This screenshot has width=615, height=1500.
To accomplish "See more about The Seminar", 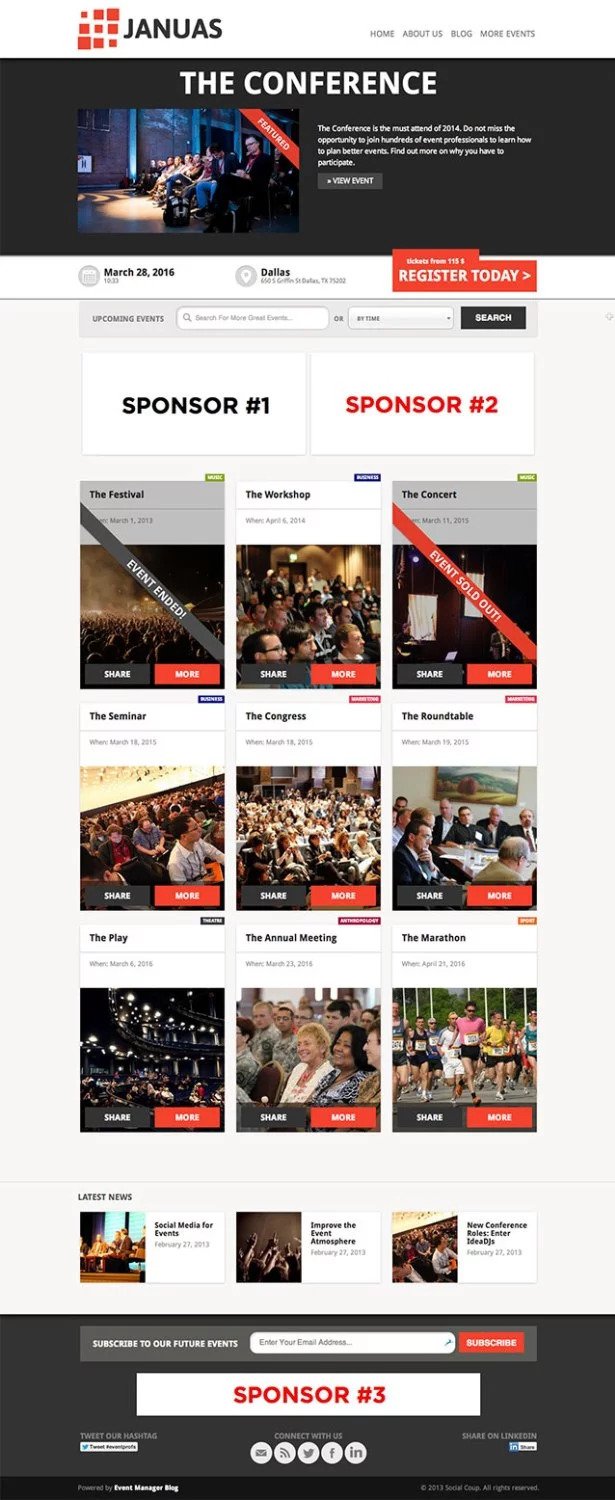I will (187, 896).
